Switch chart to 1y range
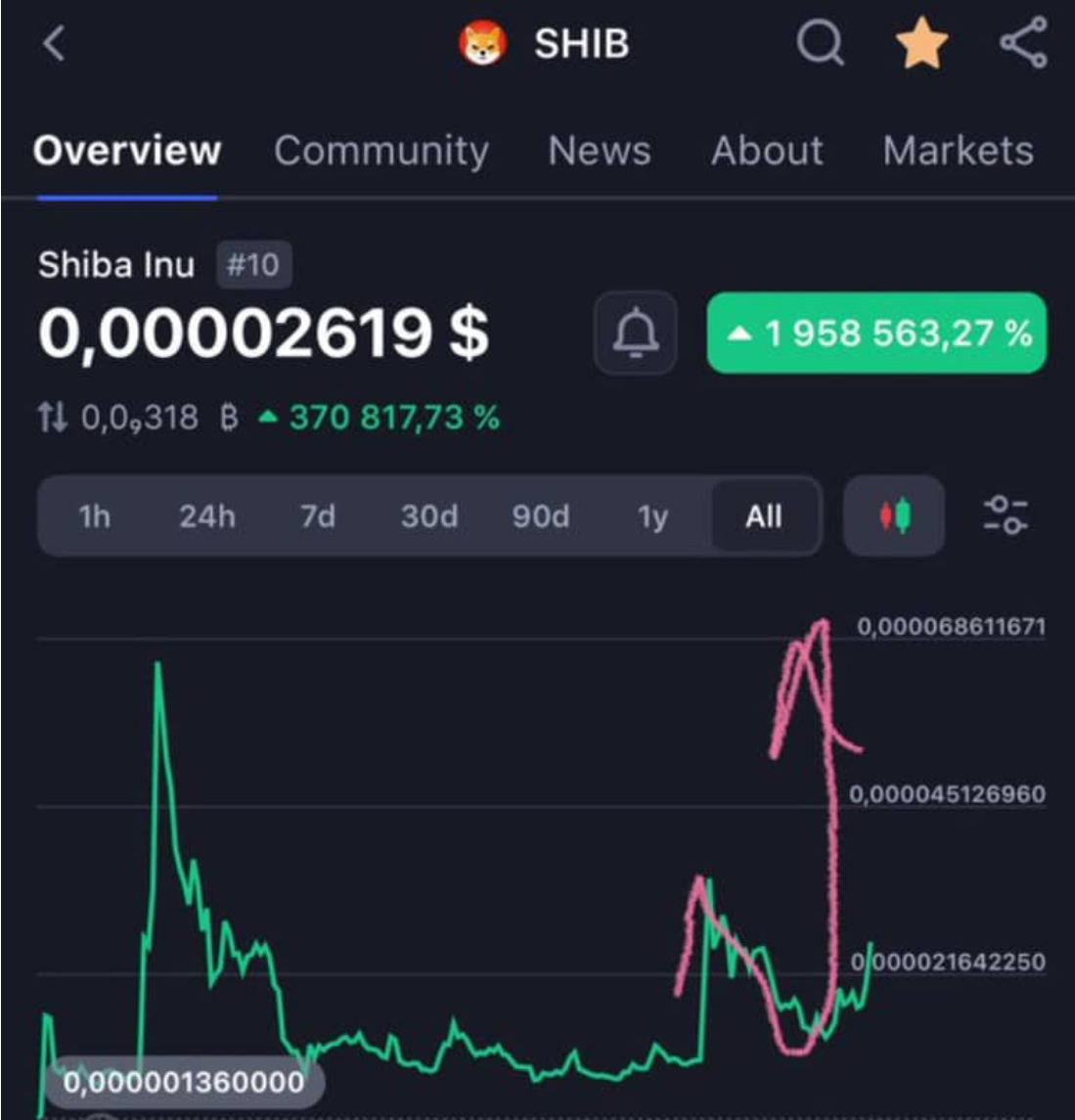The width and height of the screenshot is (1075, 1120). [x=652, y=515]
